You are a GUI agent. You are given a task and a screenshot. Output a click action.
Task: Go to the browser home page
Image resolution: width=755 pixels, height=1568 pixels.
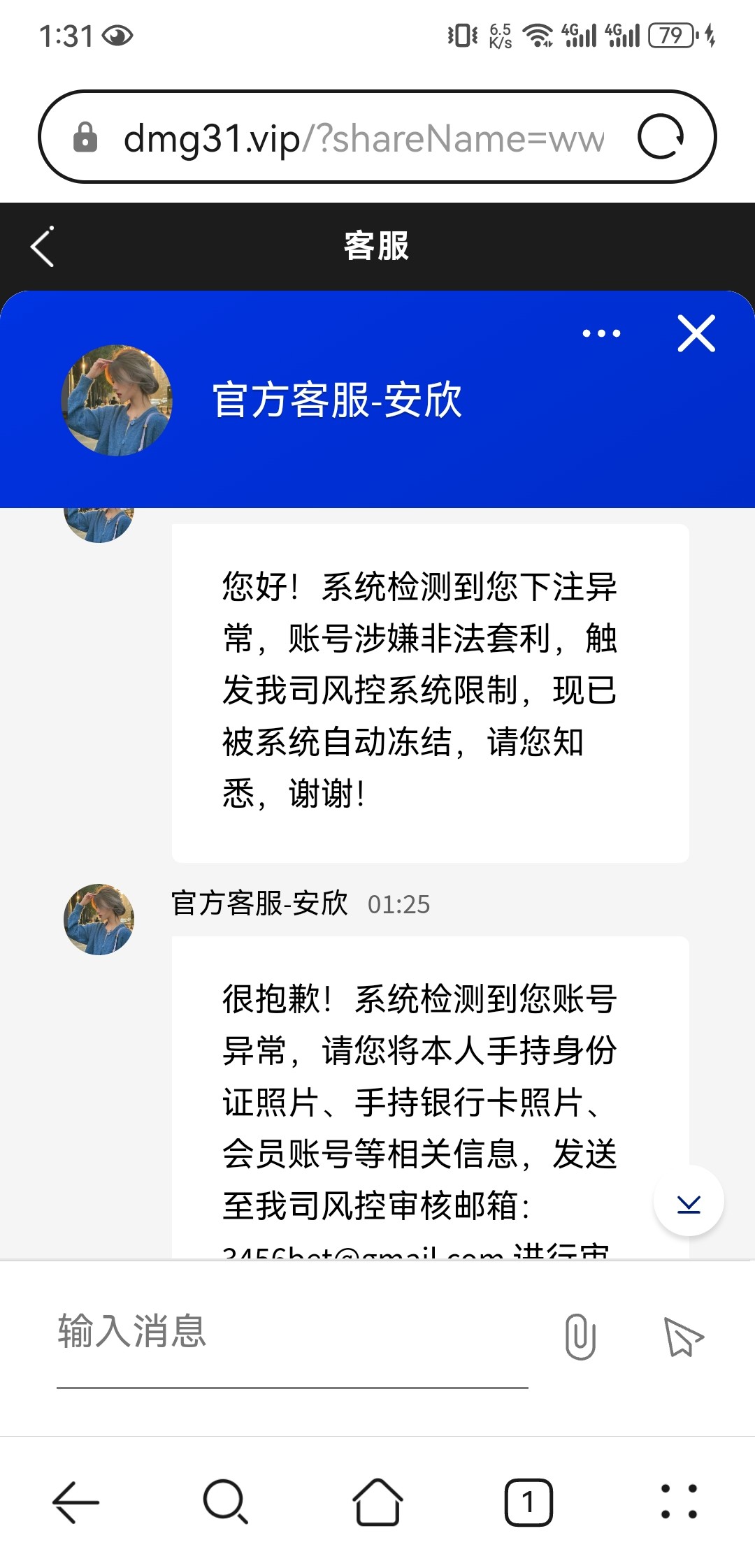coord(377,1502)
